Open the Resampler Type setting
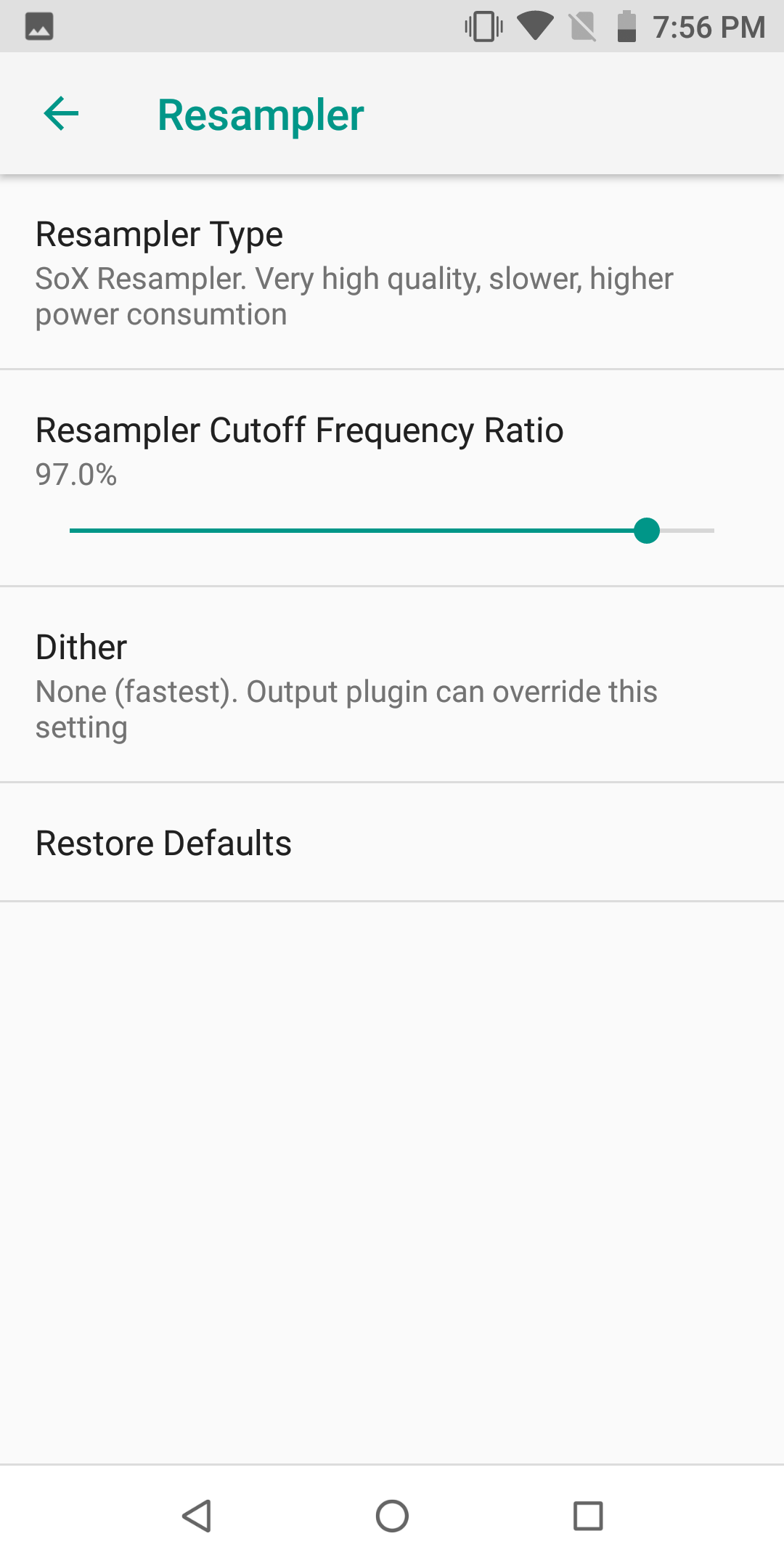This screenshot has height=1568, width=784. pos(392,272)
